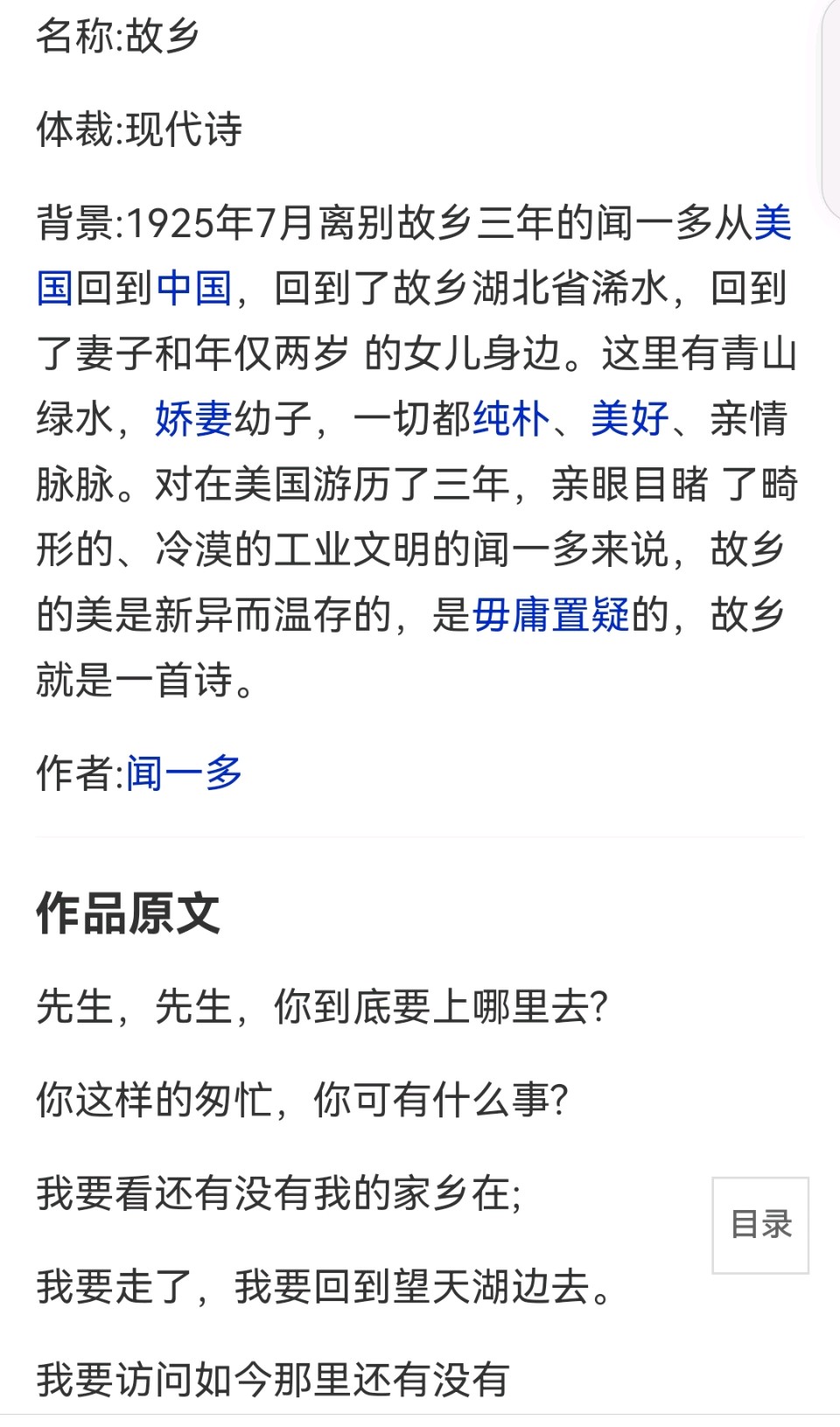Open the 美国 link

(x=772, y=223)
